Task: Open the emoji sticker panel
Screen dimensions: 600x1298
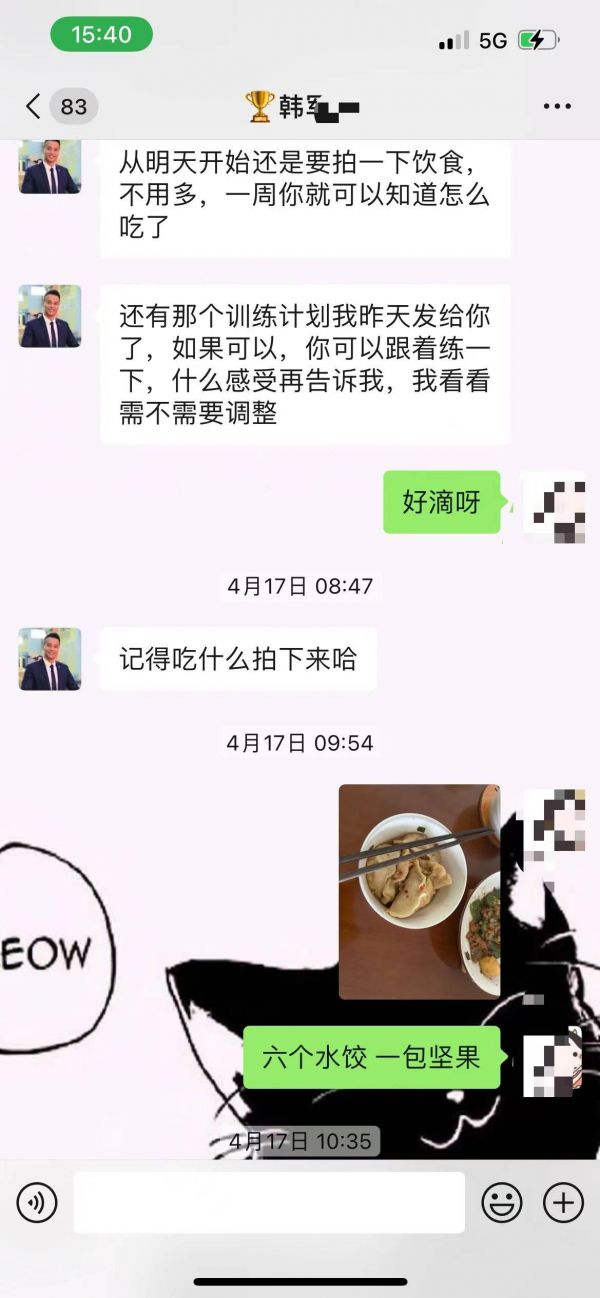Action: [502, 1202]
